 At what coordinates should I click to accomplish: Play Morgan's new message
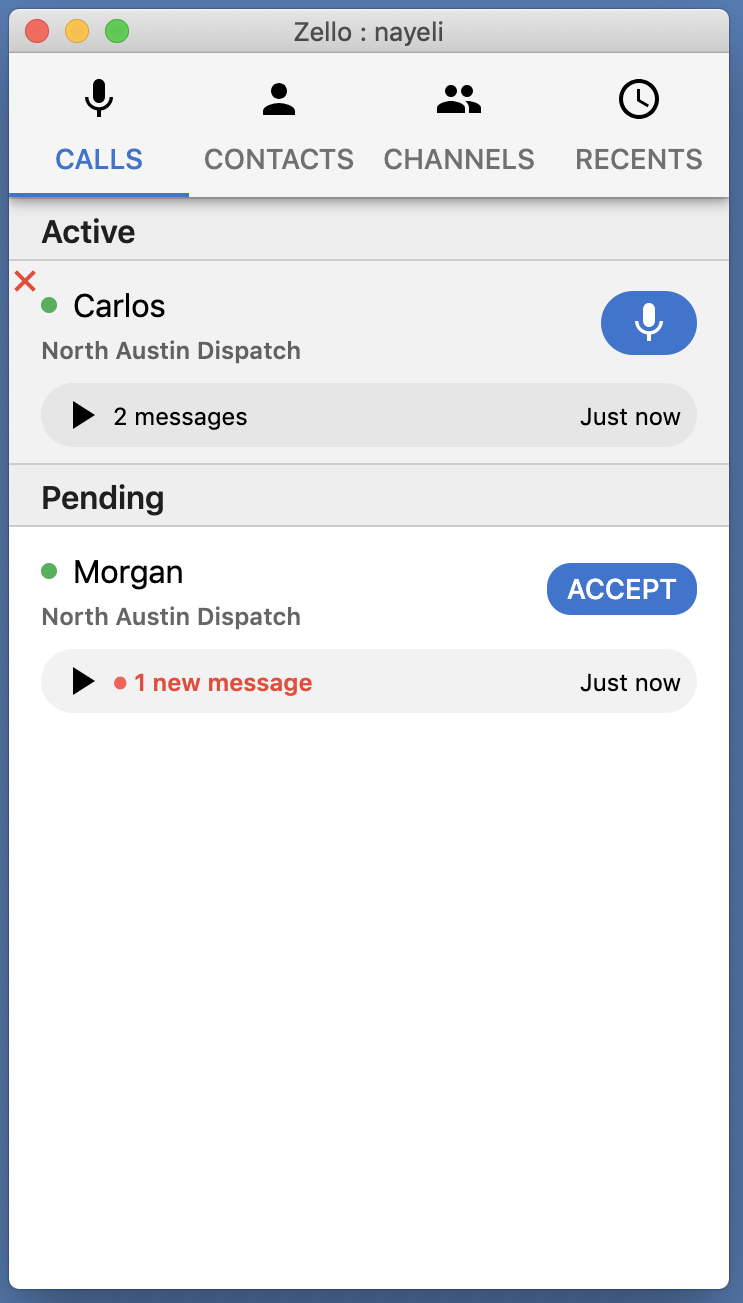[84, 682]
